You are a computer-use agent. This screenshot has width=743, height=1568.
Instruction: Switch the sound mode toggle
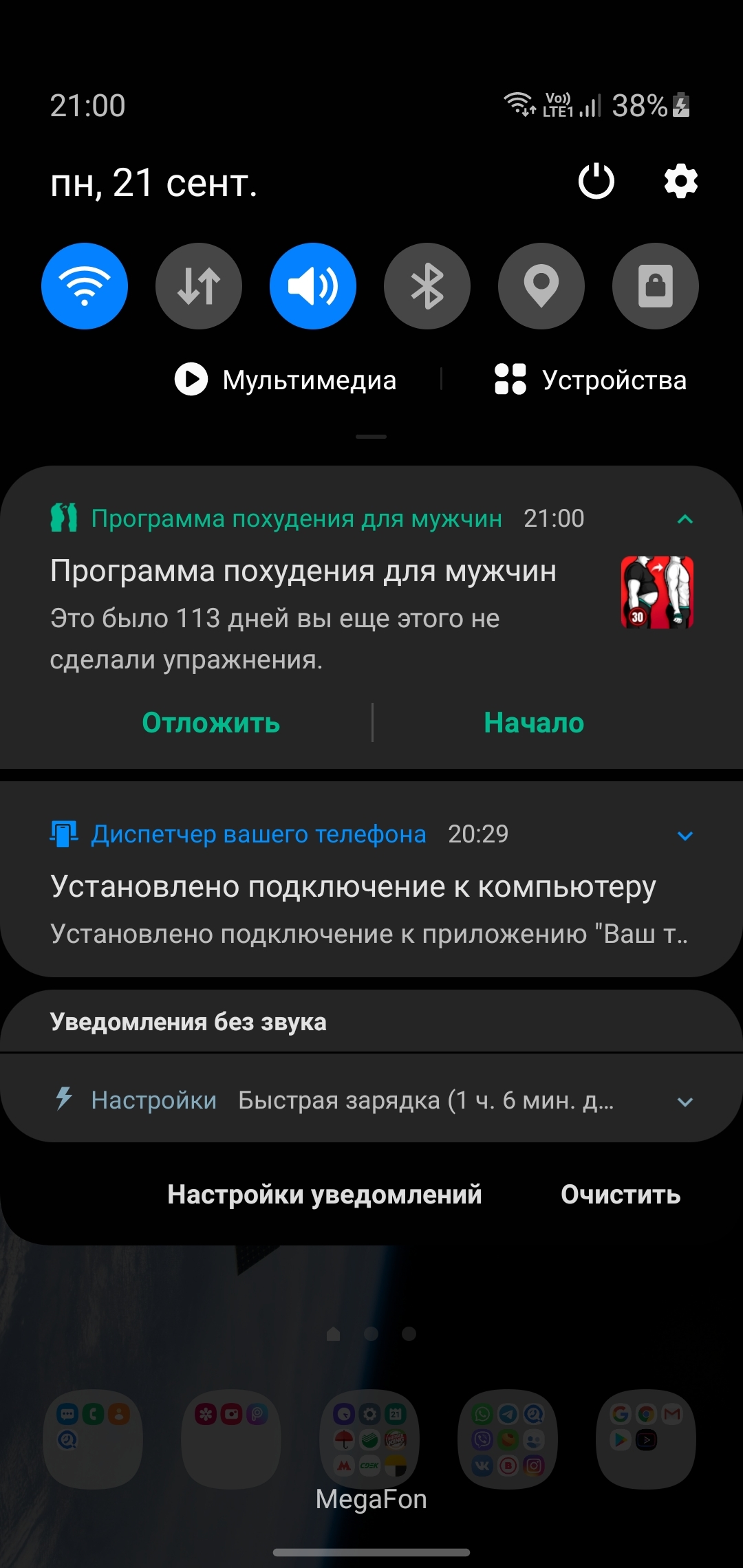click(313, 286)
